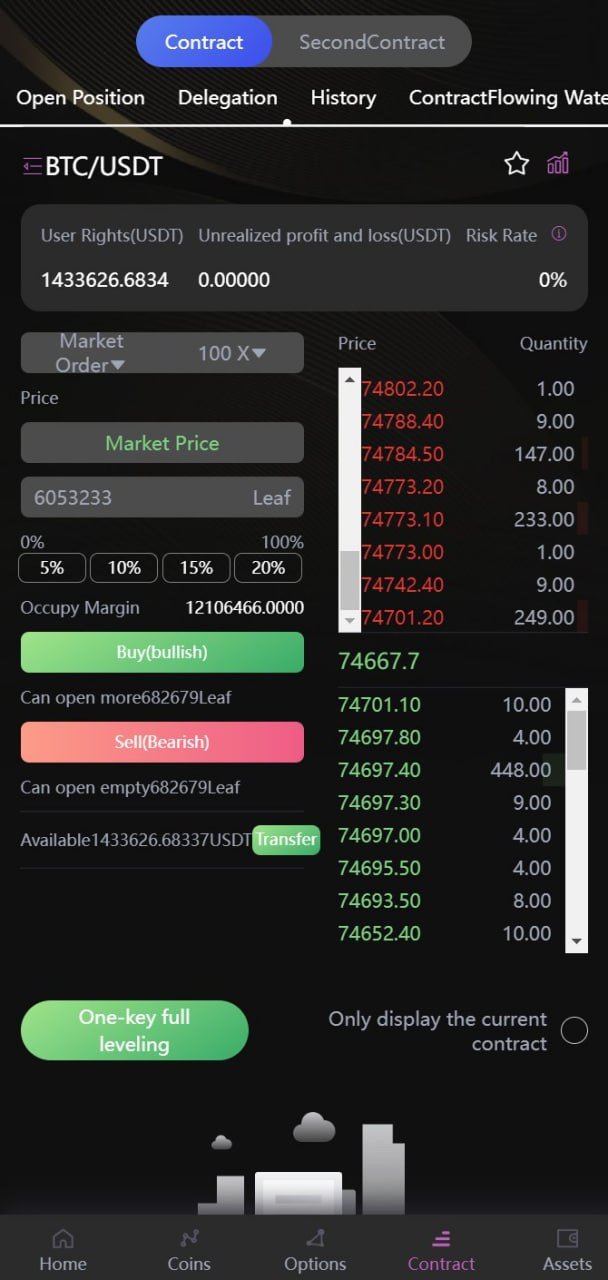The width and height of the screenshot is (608, 1280).
Task: Add BTC/USDT to favorites star
Action: point(516,164)
